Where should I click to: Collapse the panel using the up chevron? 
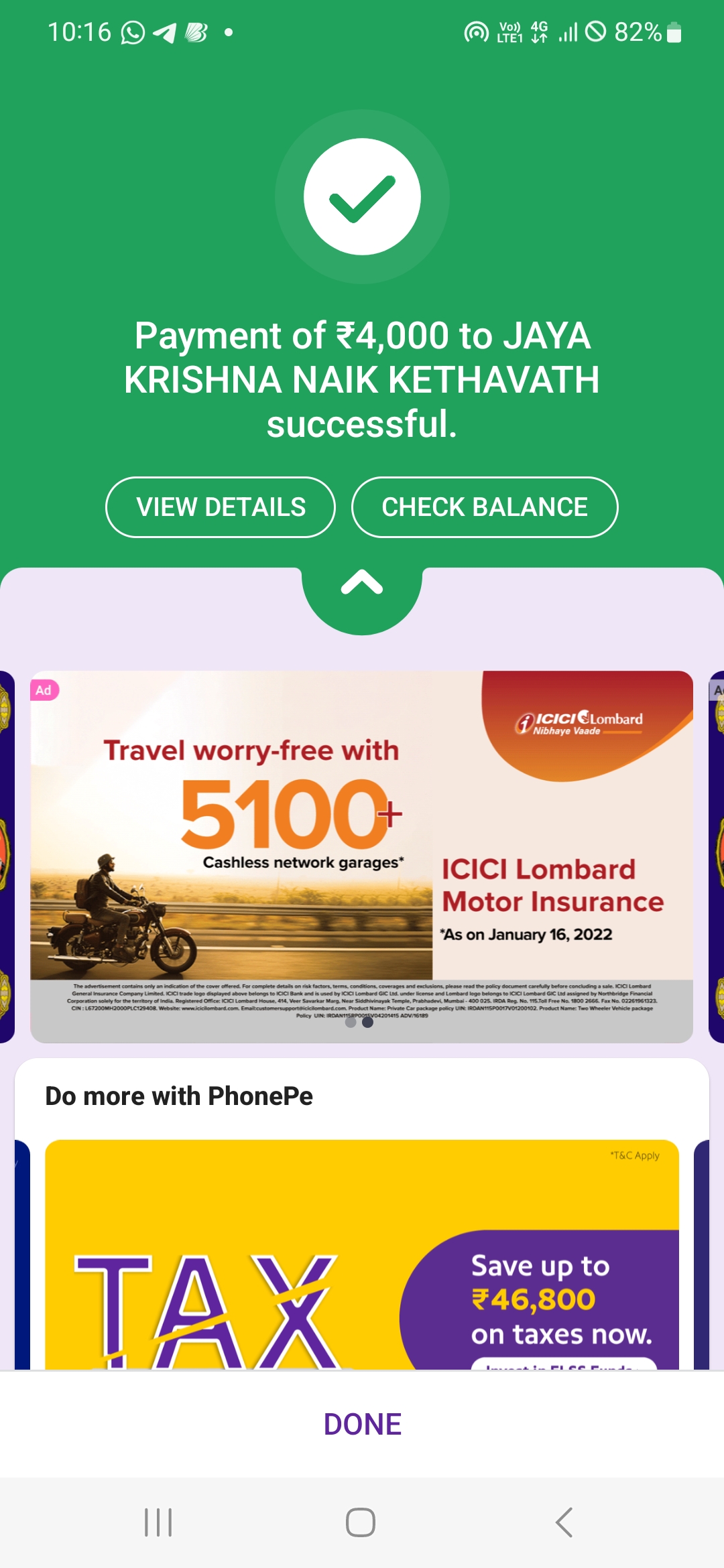(x=362, y=583)
